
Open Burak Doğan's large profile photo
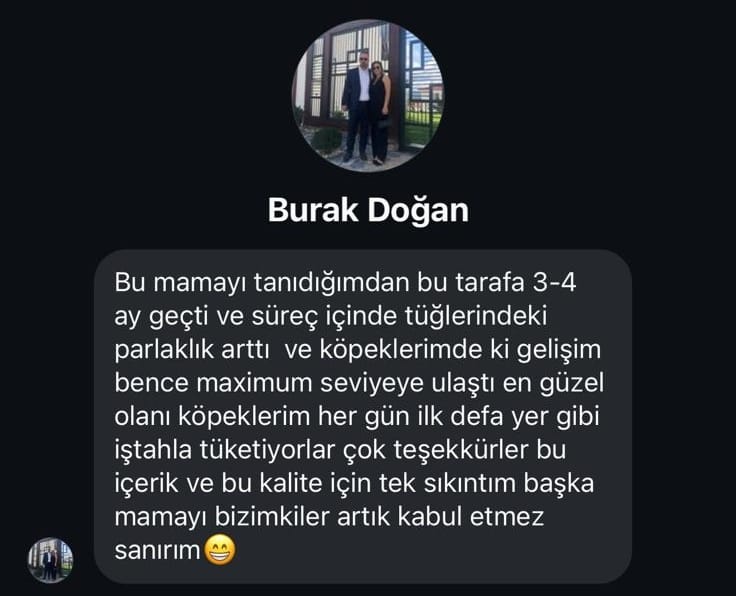(367, 96)
